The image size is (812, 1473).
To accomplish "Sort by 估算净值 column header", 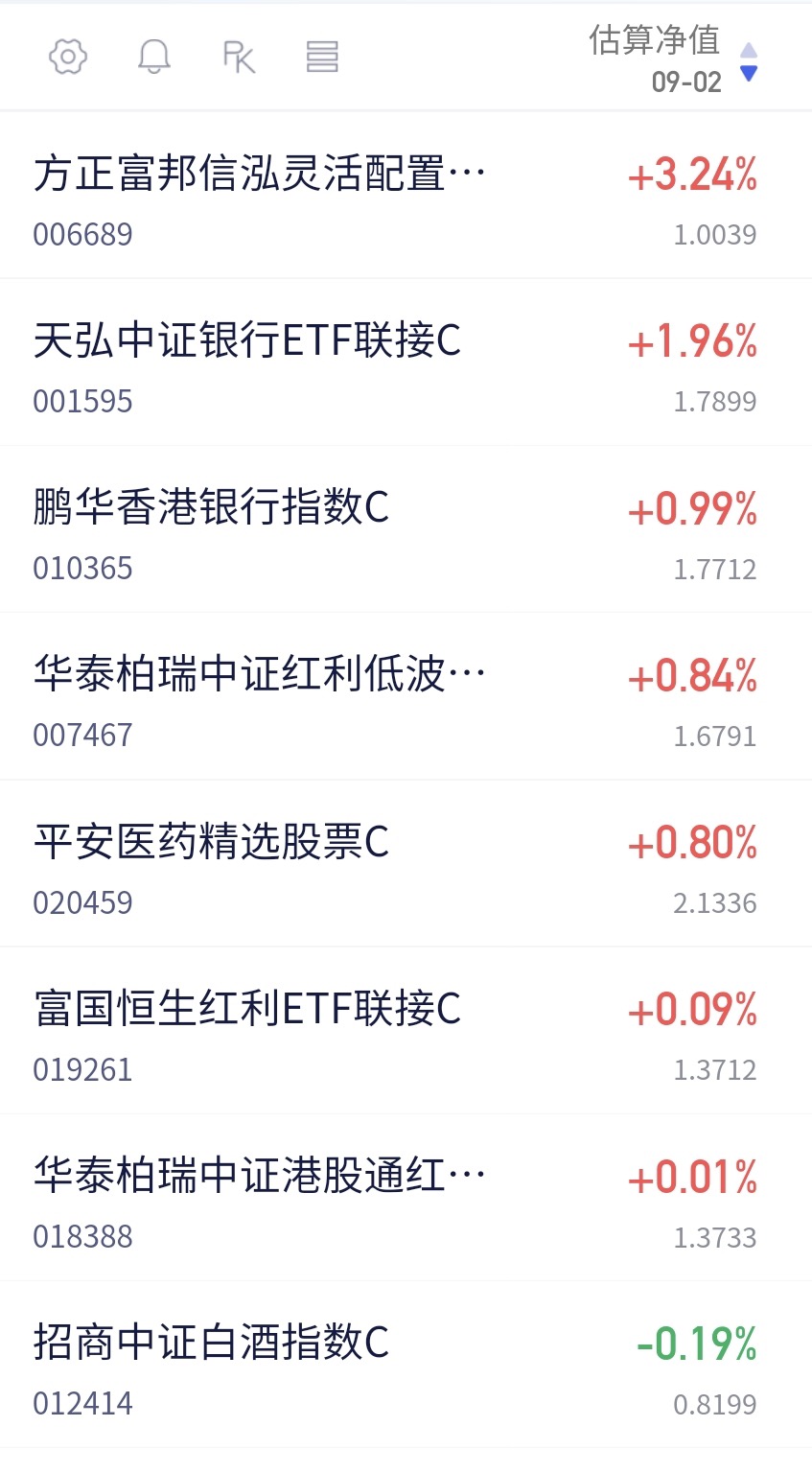I will [x=673, y=59].
